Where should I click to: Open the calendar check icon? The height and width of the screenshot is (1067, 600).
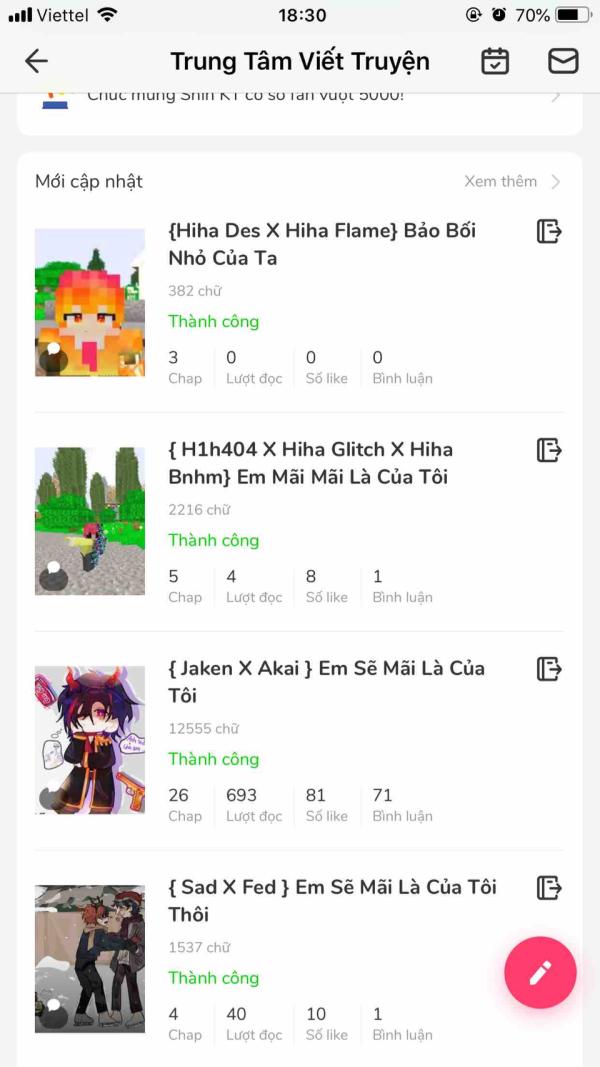(495, 61)
